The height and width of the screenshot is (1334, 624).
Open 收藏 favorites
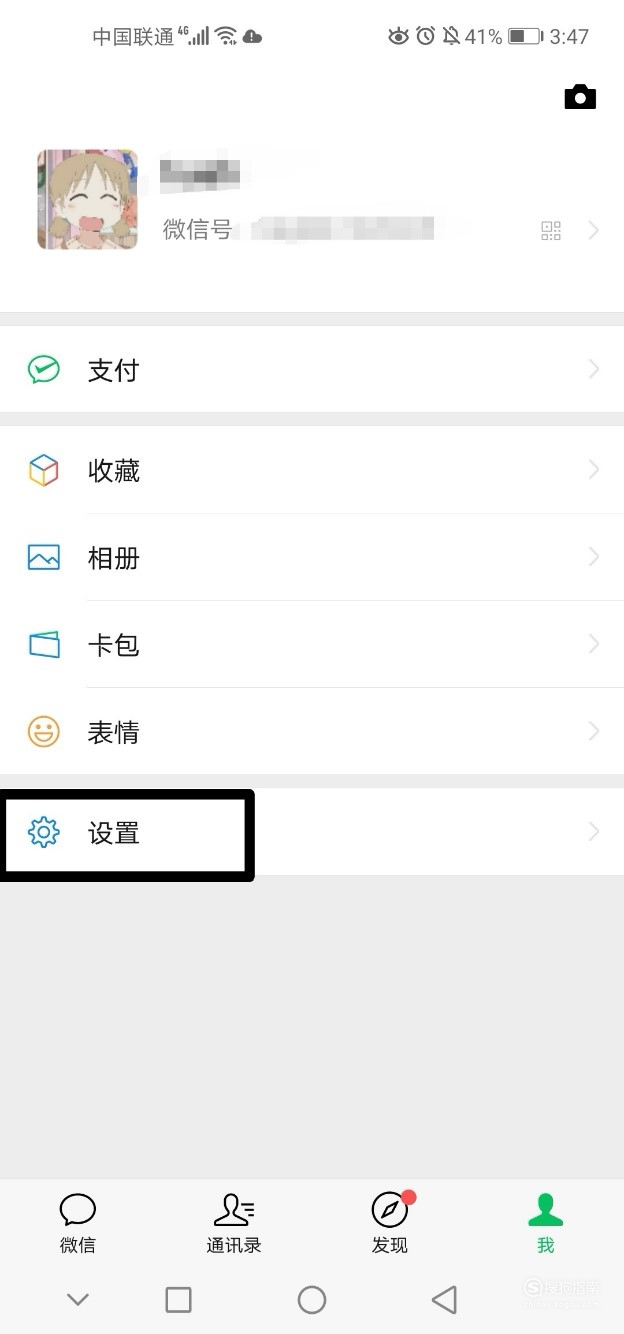[x=312, y=470]
